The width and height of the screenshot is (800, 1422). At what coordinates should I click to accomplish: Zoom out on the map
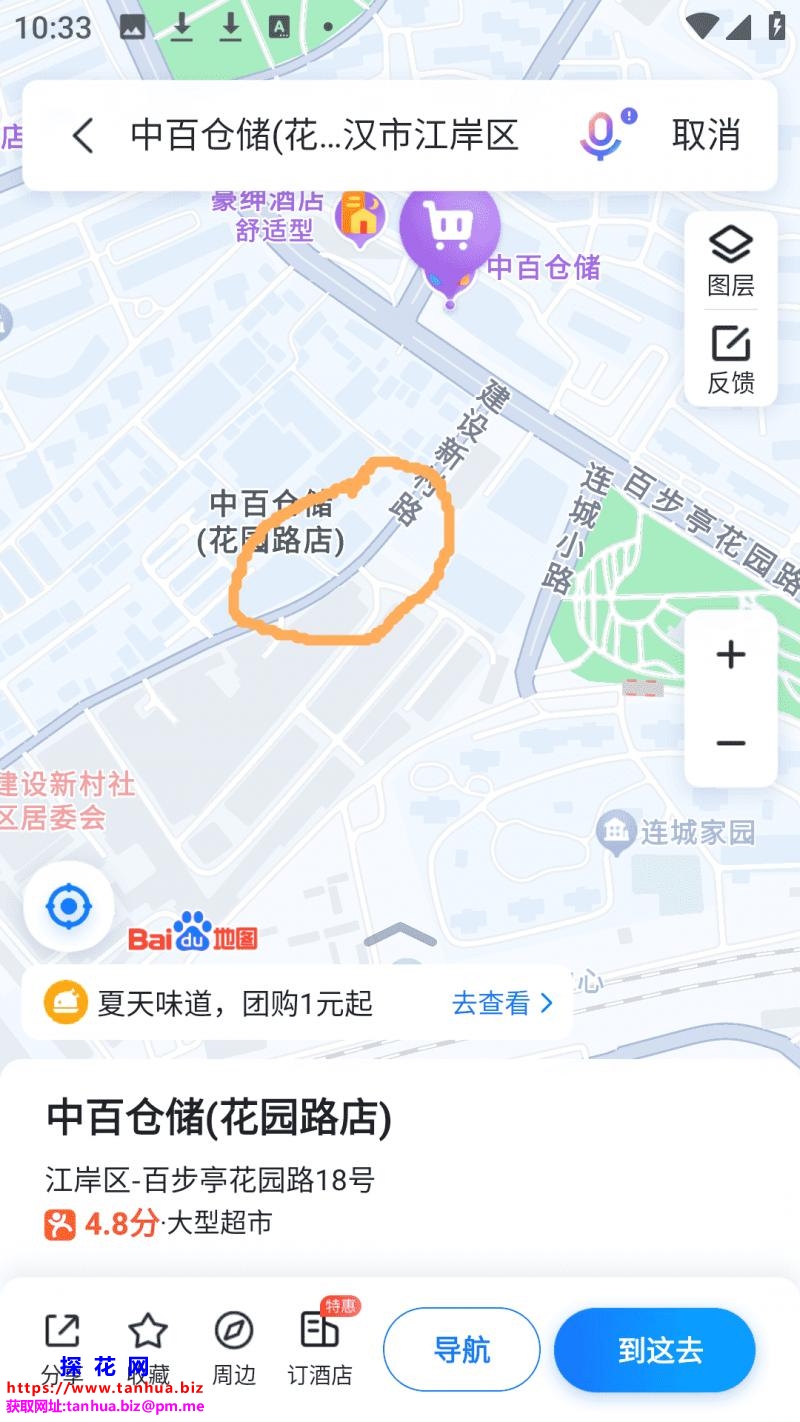731,743
